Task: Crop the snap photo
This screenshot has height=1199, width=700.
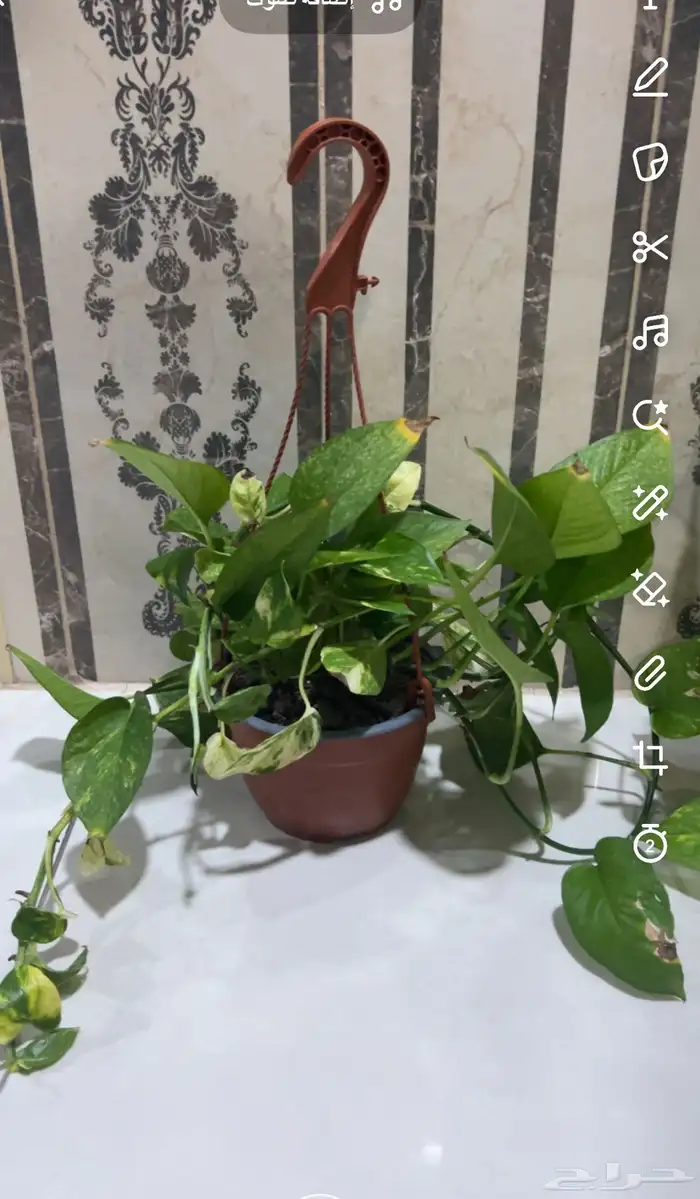Action: pos(650,758)
